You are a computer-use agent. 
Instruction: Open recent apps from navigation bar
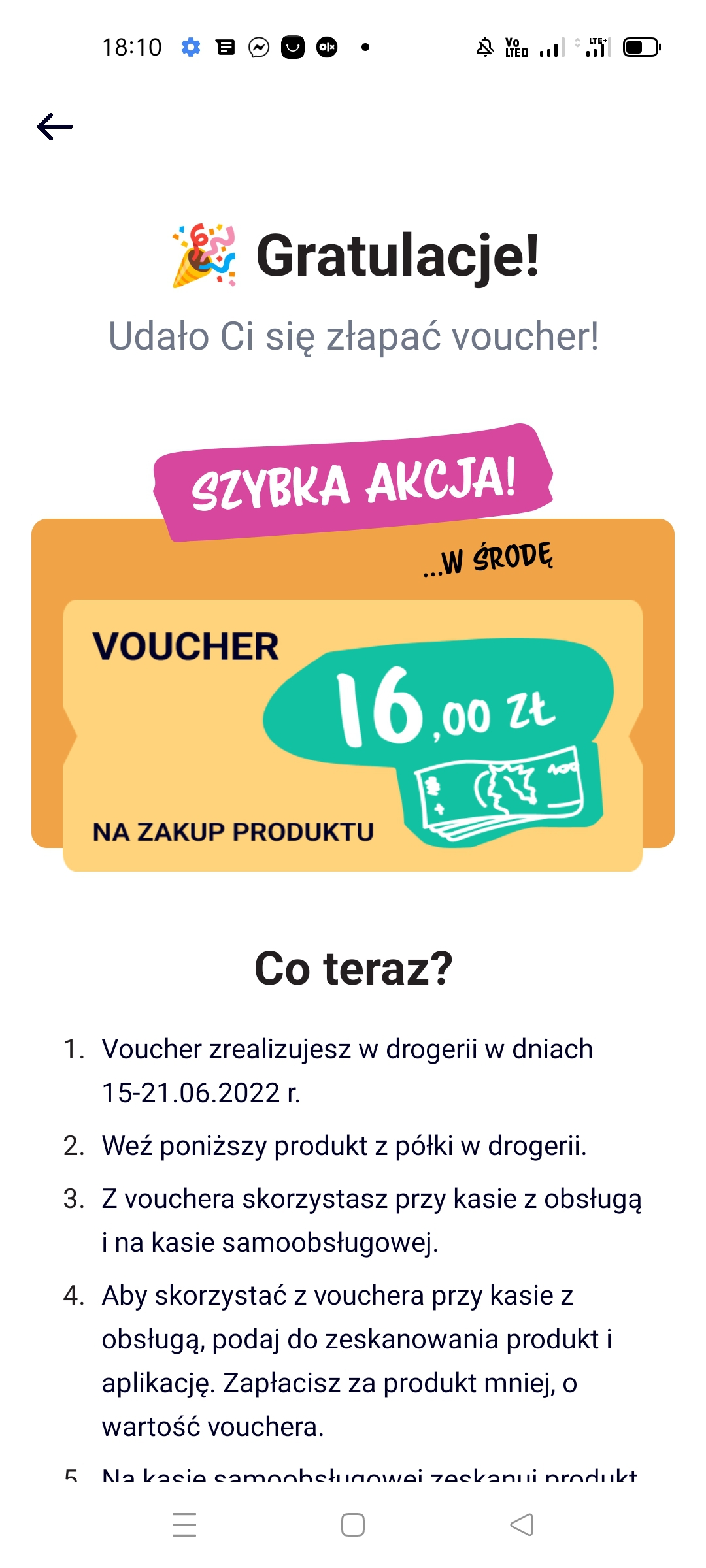pyautogui.click(x=184, y=1525)
